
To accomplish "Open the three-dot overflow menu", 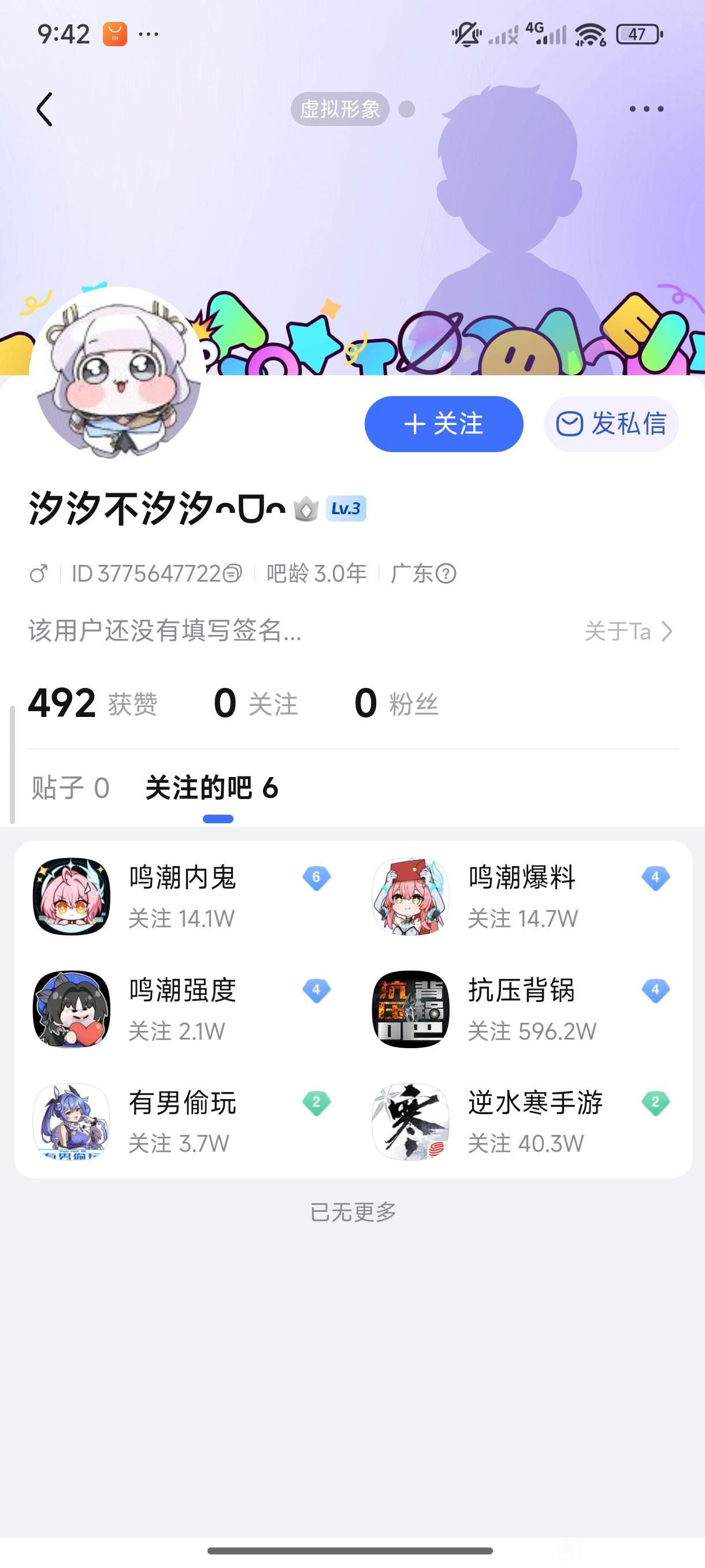I will tap(646, 109).
